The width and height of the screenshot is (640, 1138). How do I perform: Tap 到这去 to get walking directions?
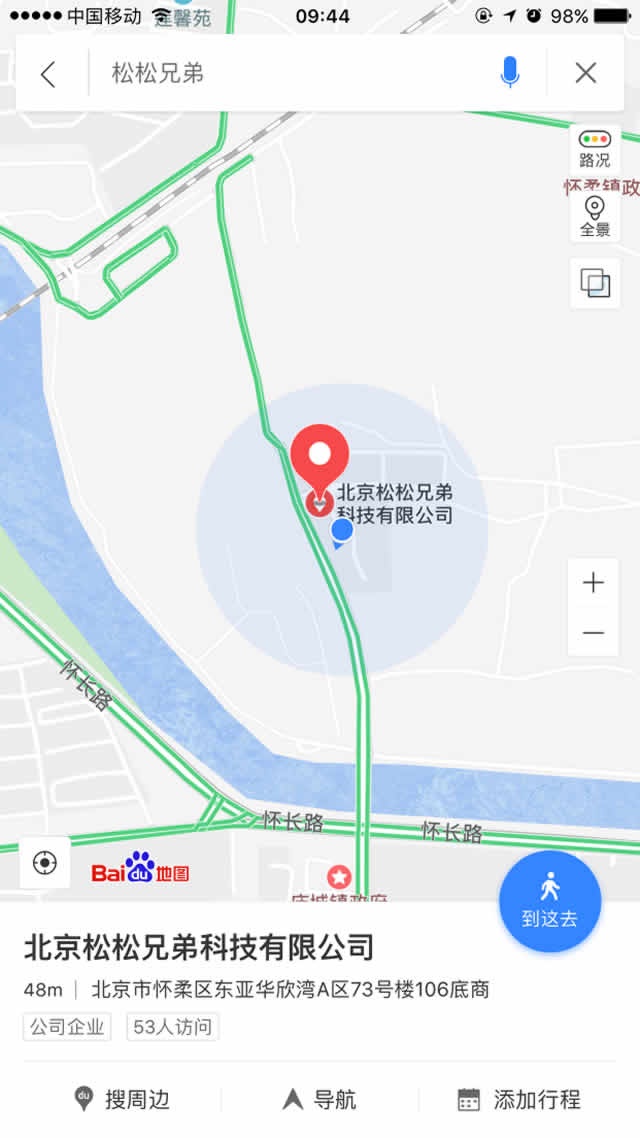click(x=549, y=901)
